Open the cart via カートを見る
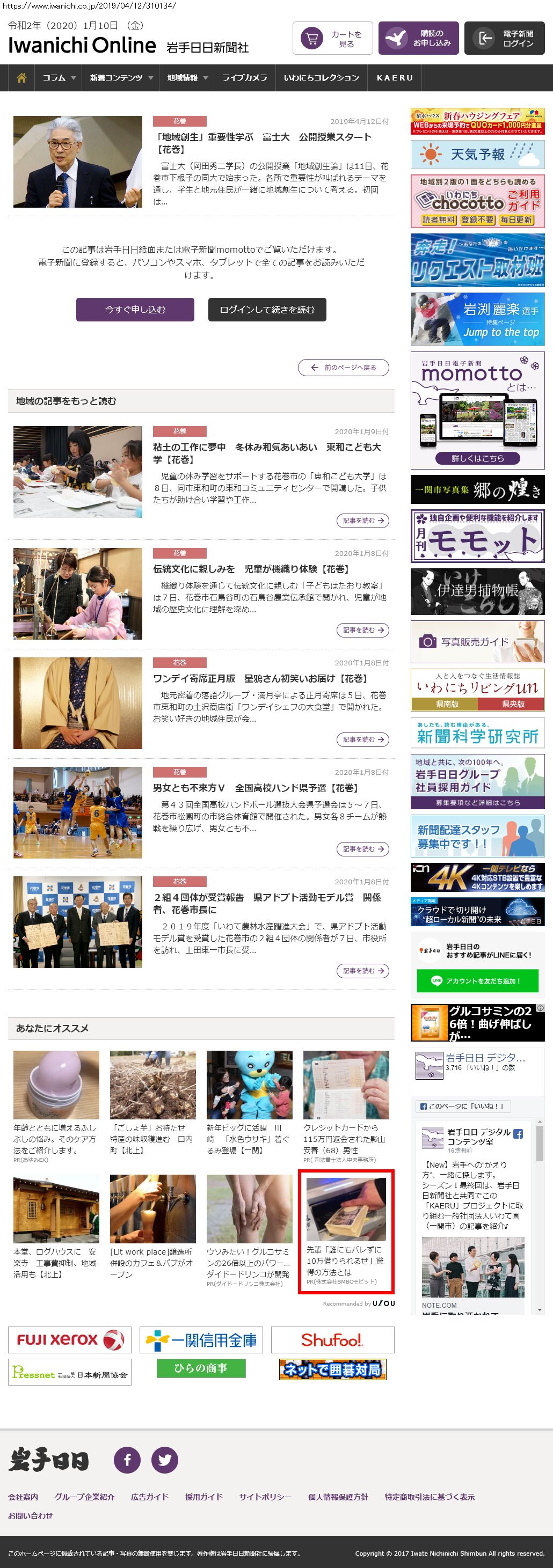Image resolution: width=553 pixels, height=1568 pixels. 332,38
